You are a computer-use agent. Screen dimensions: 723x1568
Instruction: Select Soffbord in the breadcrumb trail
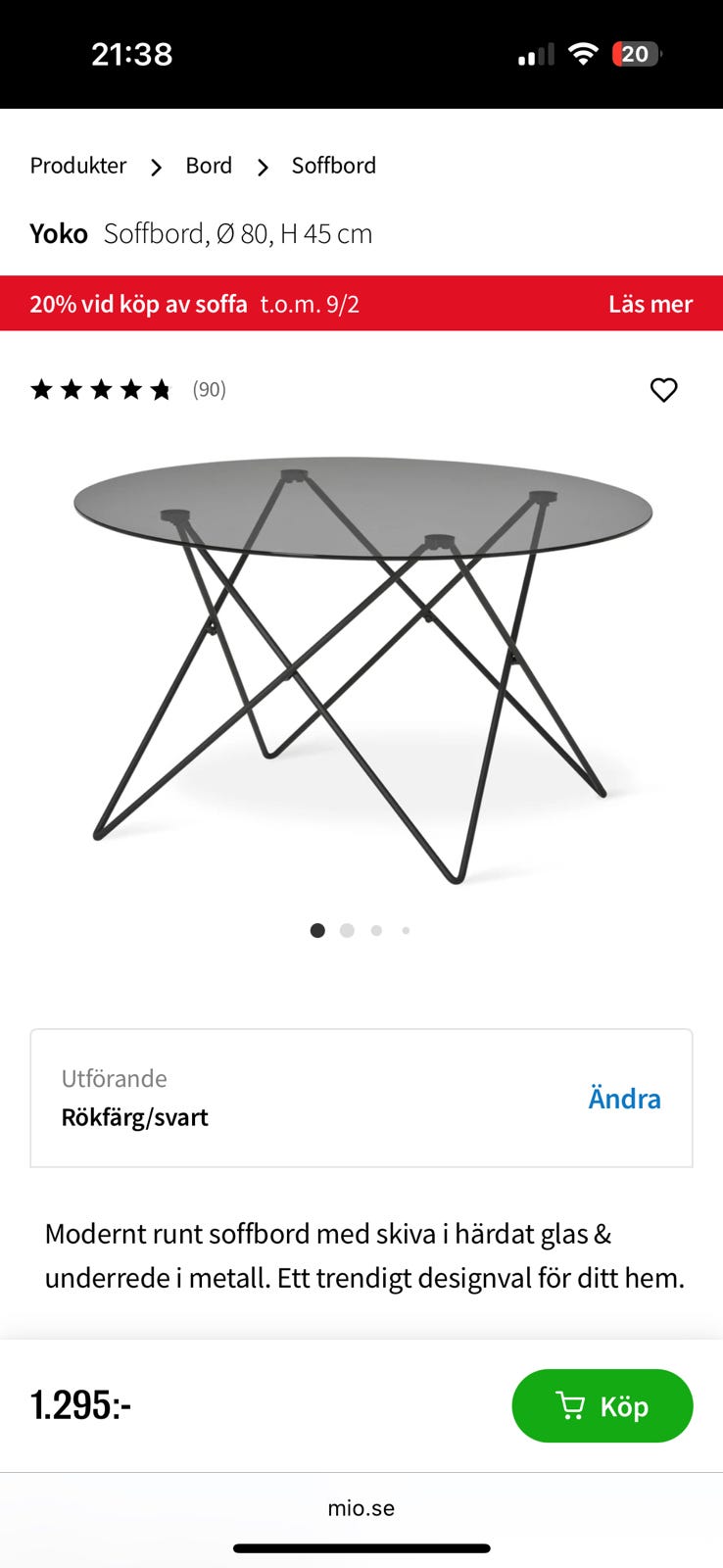333,166
